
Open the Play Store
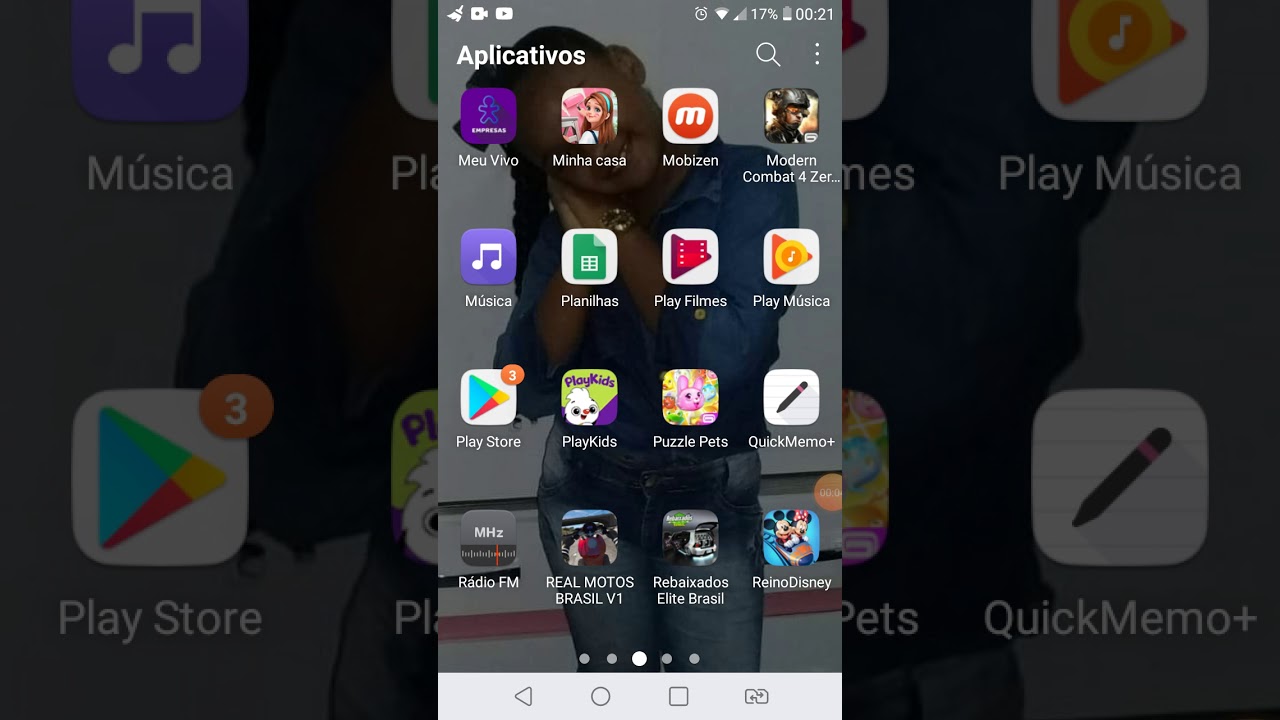(x=488, y=398)
